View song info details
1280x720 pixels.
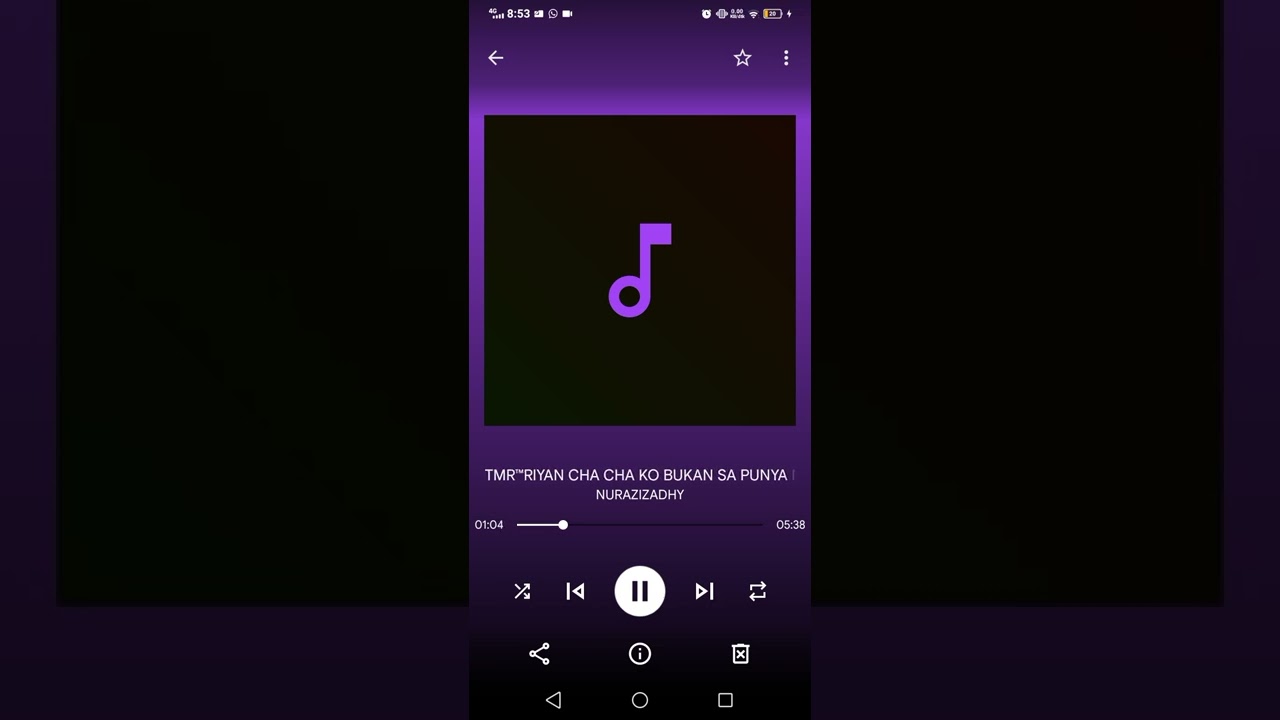(640, 654)
